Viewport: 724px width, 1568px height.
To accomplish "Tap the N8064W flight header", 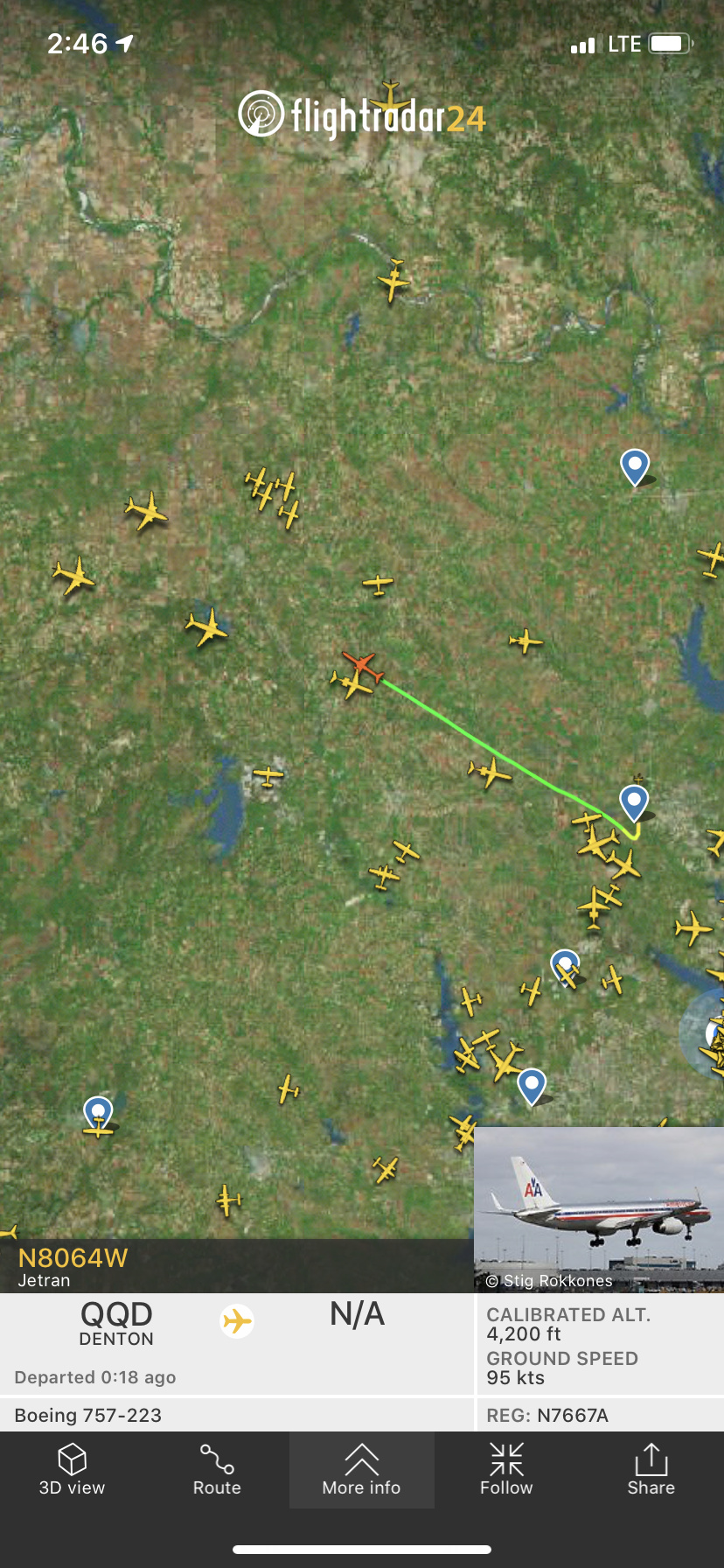I will pyautogui.click(x=73, y=1266).
